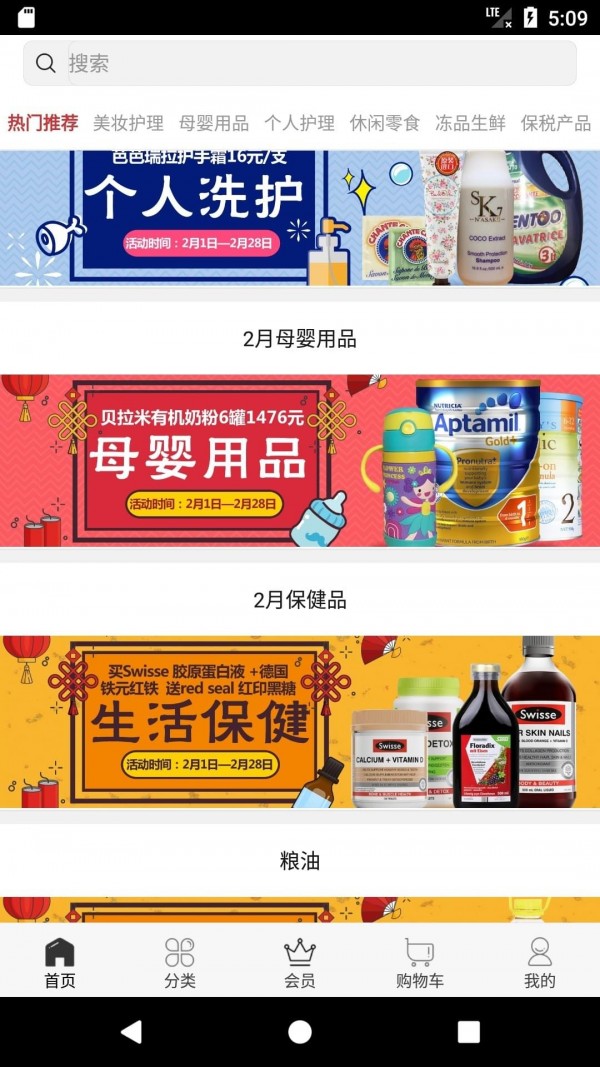Open the 母婴用品 Aptamil promotion banner
Screen dimensions: 600x1067
pyautogui.click(x=300, y=461)
